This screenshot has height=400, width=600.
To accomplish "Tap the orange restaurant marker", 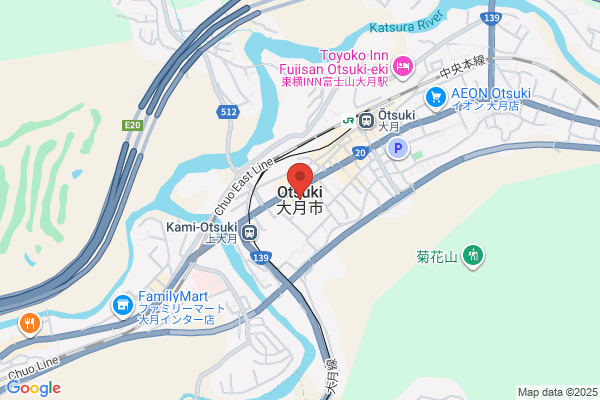I will point(30,324).
